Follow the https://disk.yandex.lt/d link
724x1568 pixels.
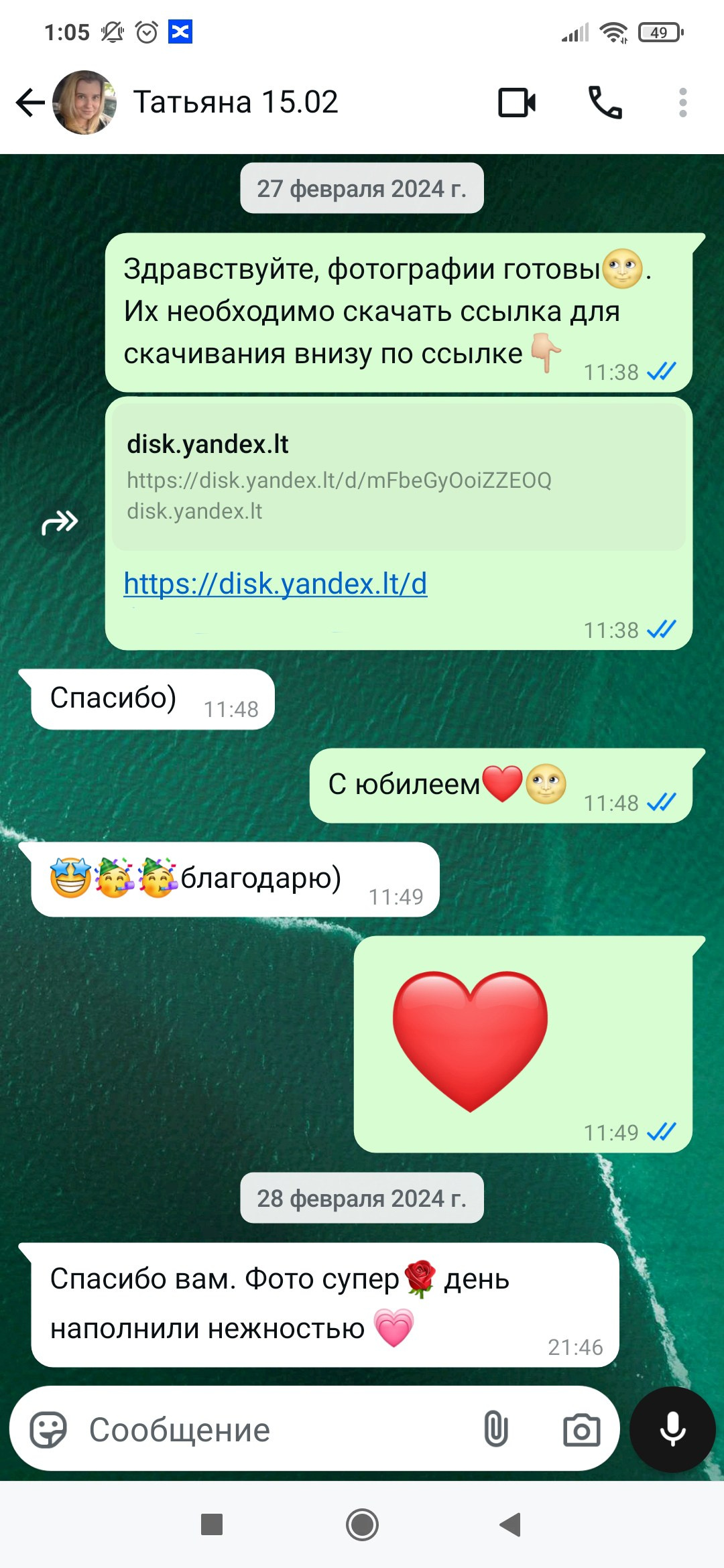[276, 584]
